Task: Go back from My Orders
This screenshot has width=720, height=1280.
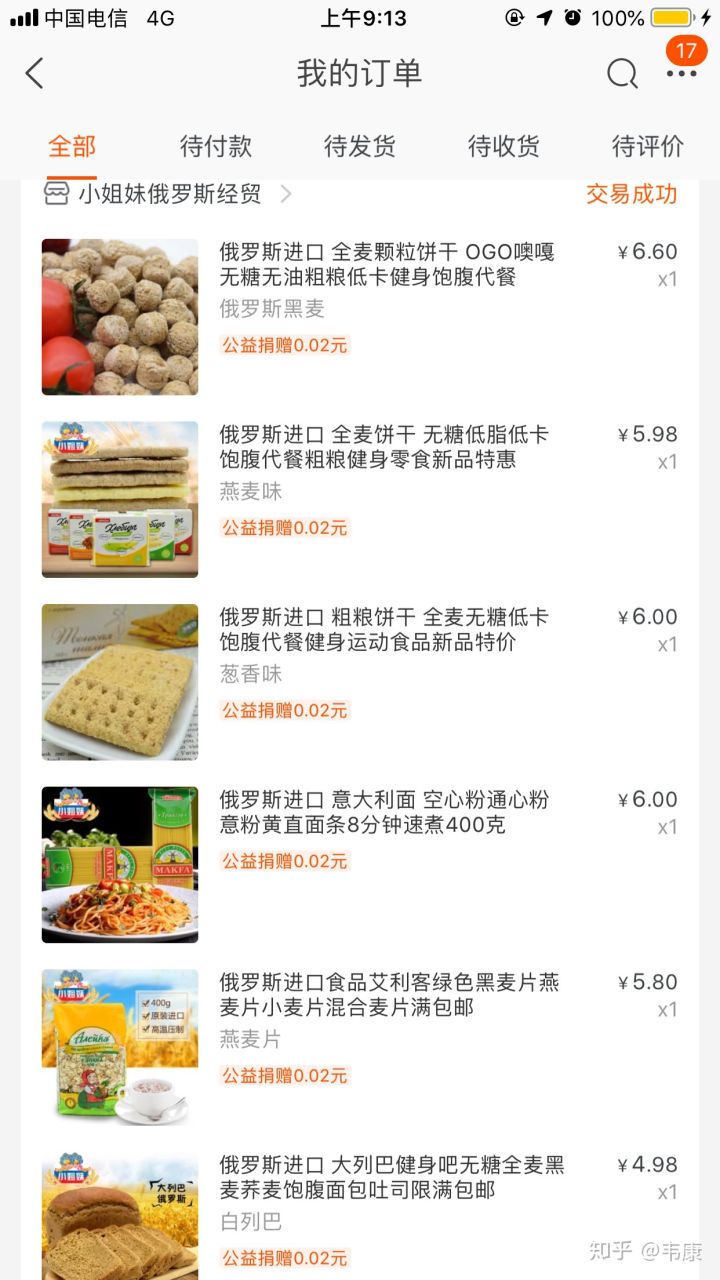Action: (35, 73)
